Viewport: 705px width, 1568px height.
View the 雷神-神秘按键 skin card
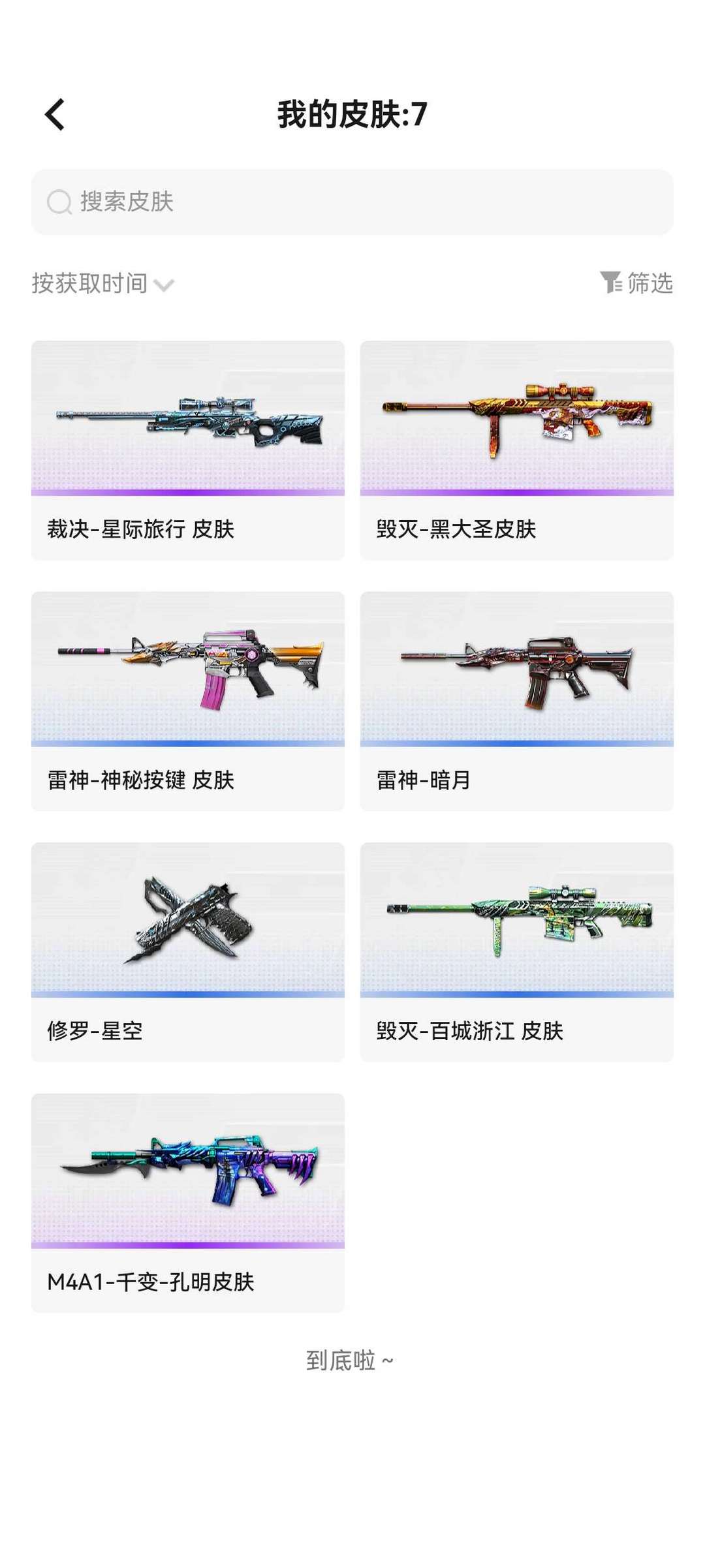(188, 701)
